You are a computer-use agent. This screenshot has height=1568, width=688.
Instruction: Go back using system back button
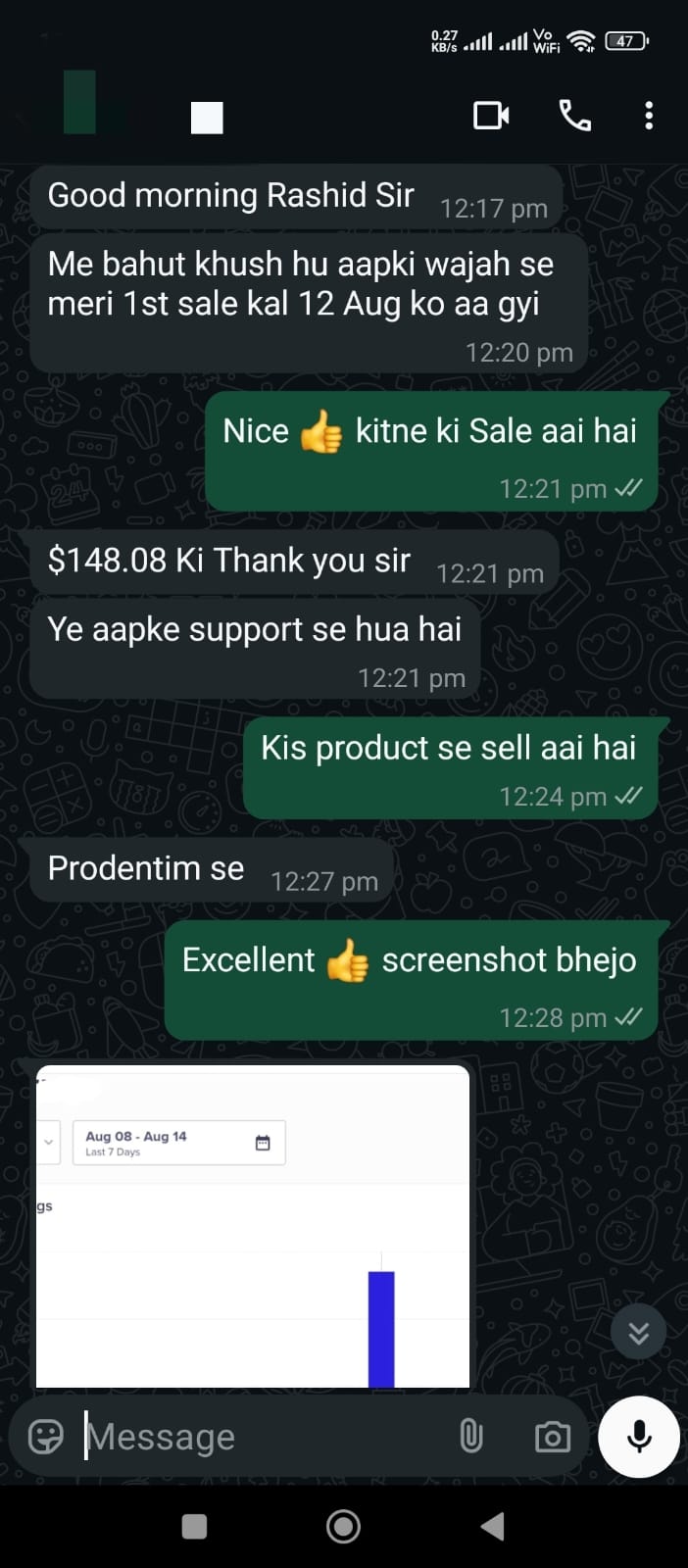493,1526
